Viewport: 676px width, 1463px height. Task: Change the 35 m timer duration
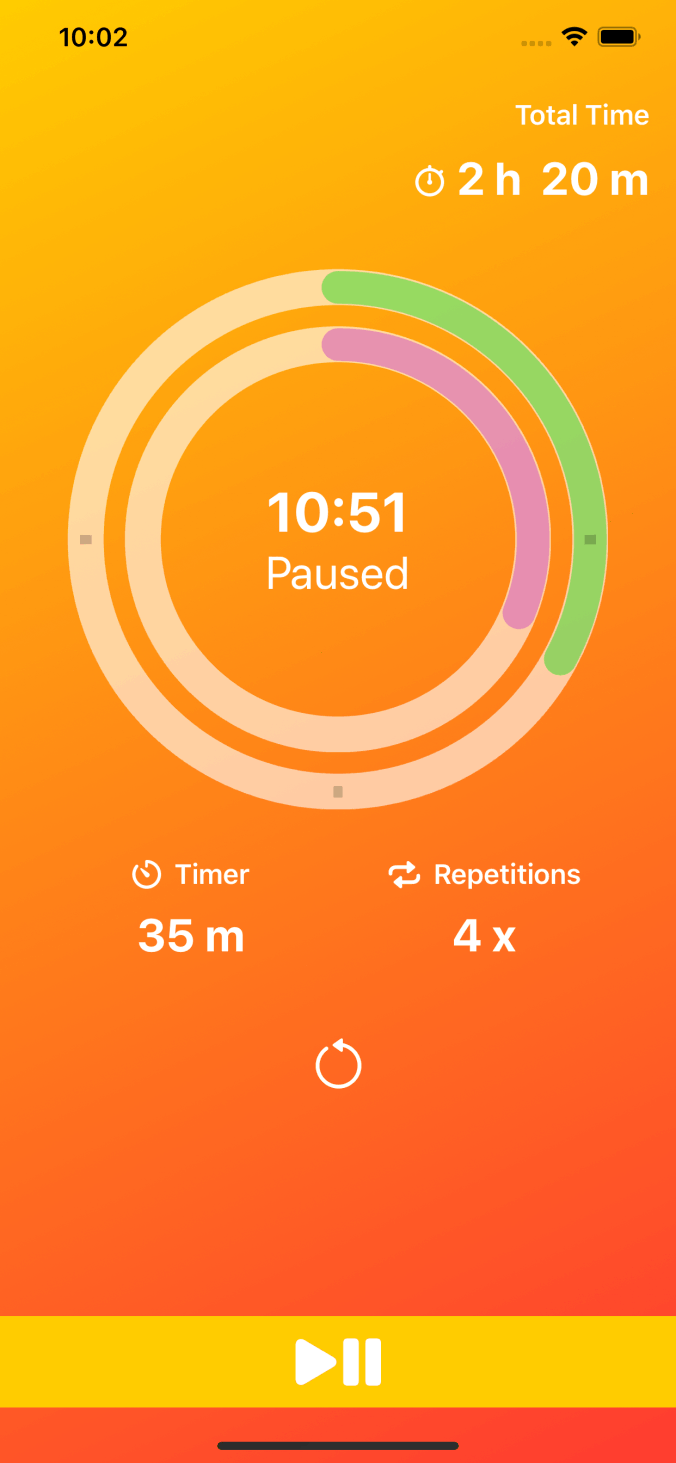(191, 936)
